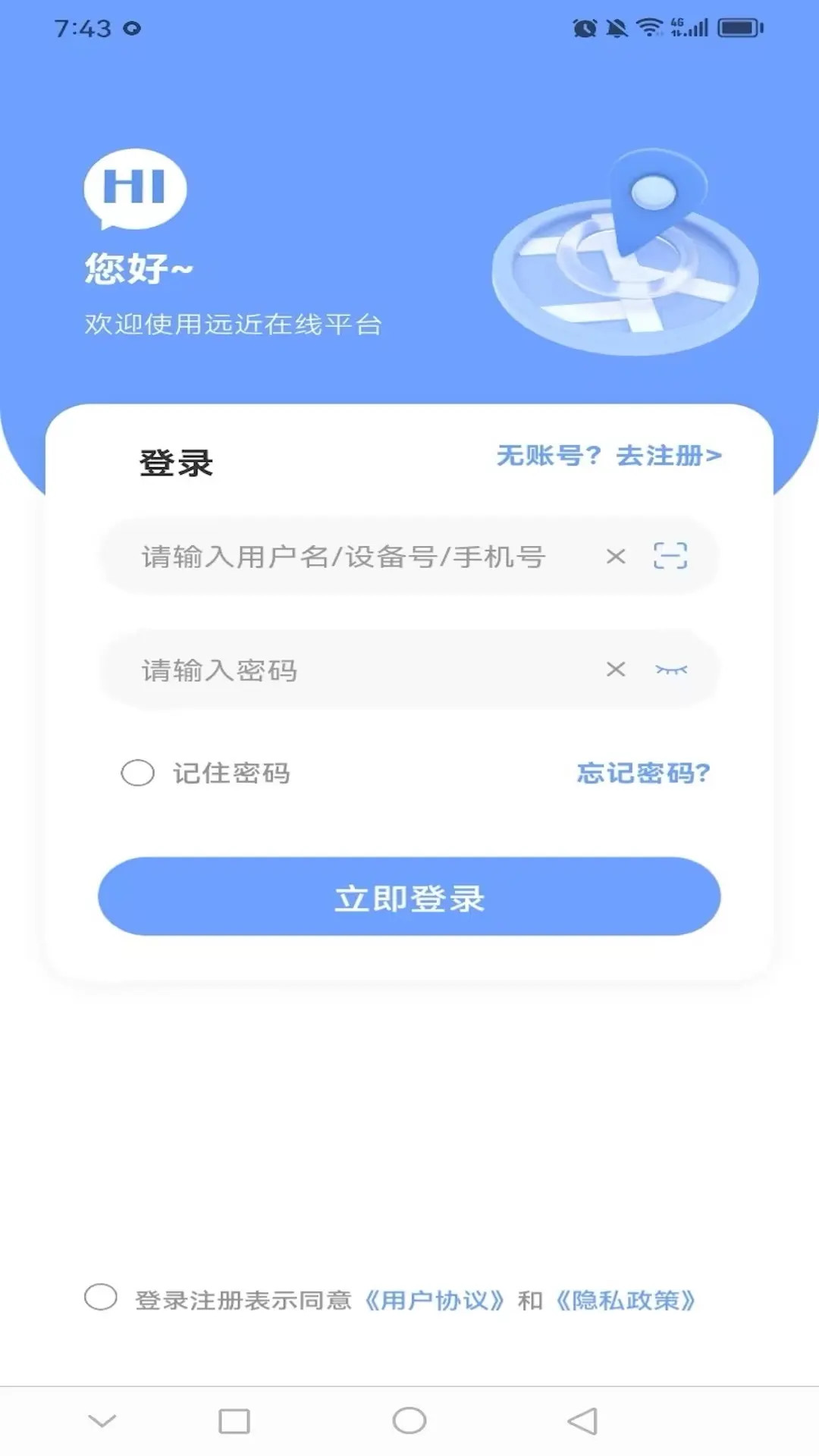The width and height of the screenshot is (819, 1456).
Task: Focus the username/device/phone input field
Action: (x=341, y=557)
